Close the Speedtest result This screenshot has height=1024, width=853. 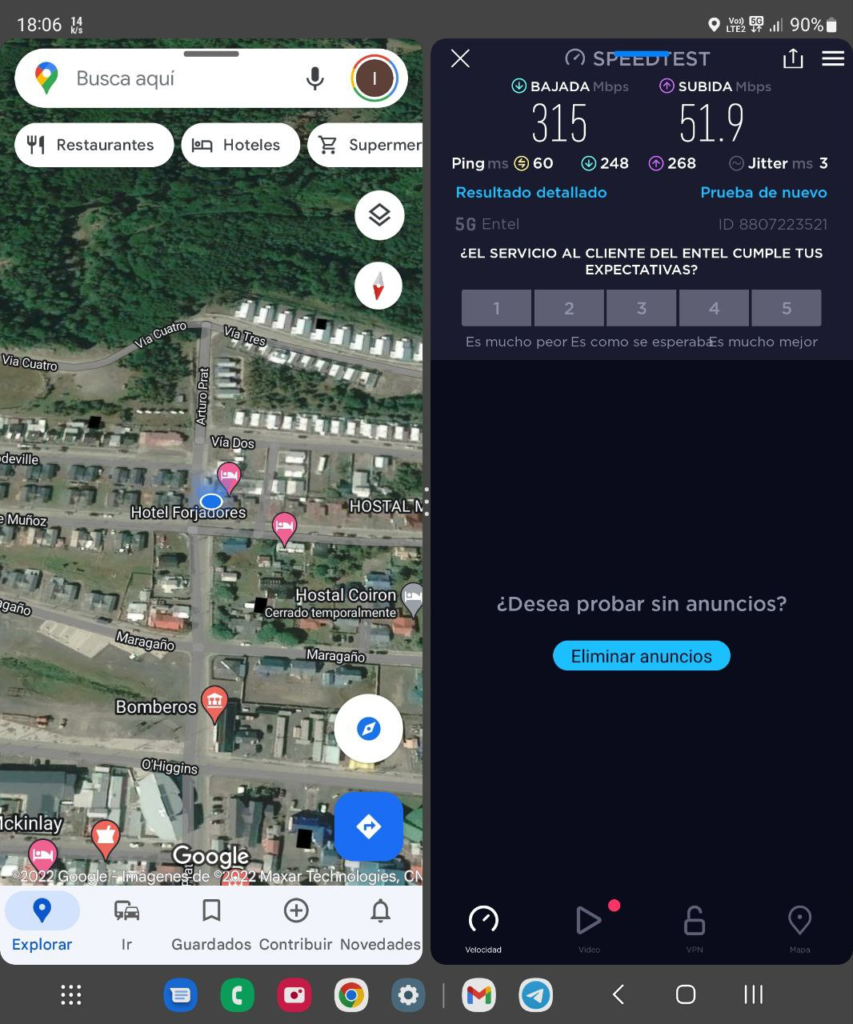tap(460, 58)
